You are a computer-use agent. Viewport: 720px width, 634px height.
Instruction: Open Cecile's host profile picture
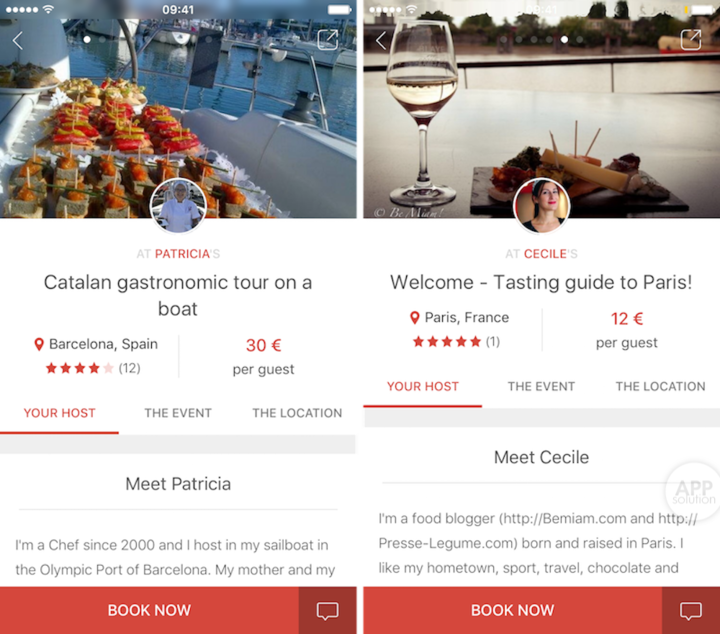pyautogui.click(x=541, y=207)
